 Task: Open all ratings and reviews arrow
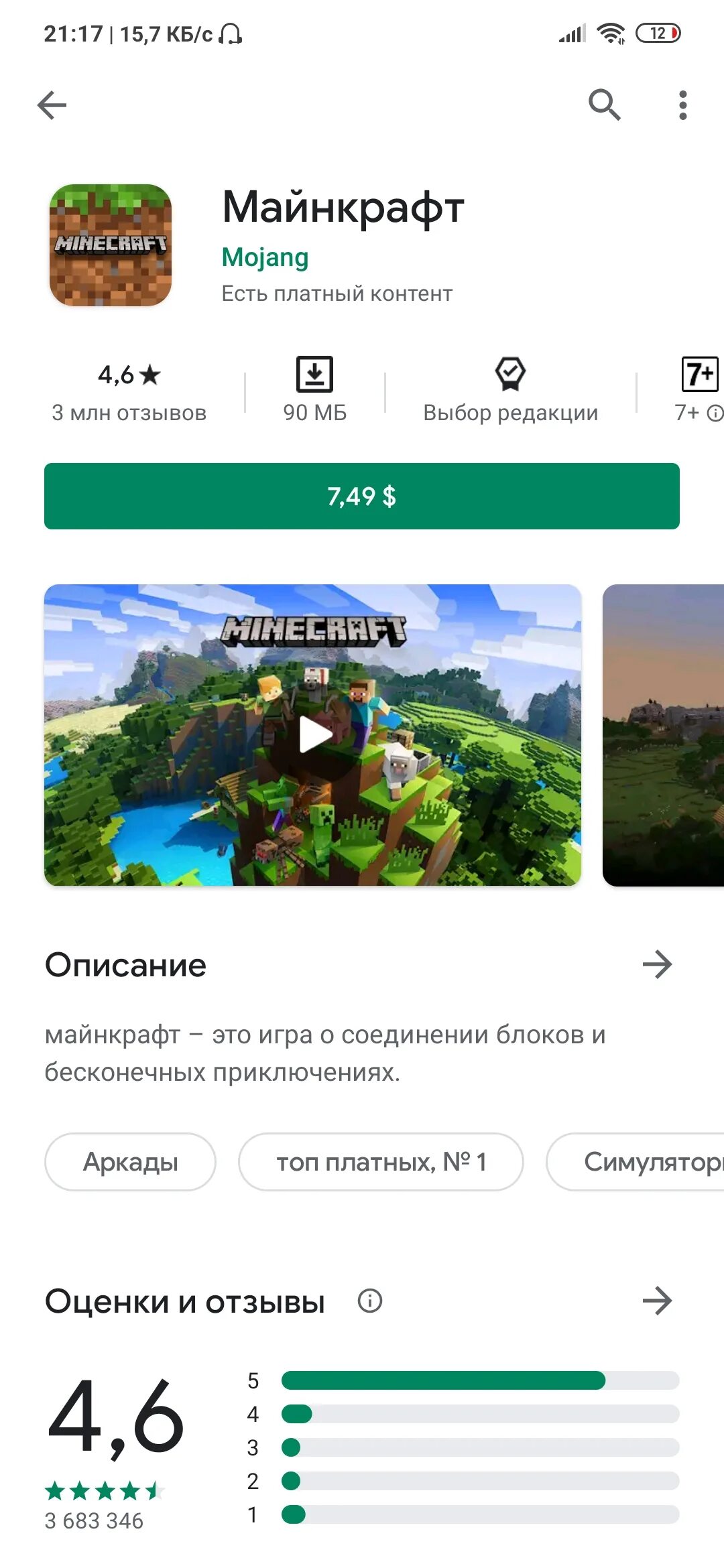(657, 1301)
